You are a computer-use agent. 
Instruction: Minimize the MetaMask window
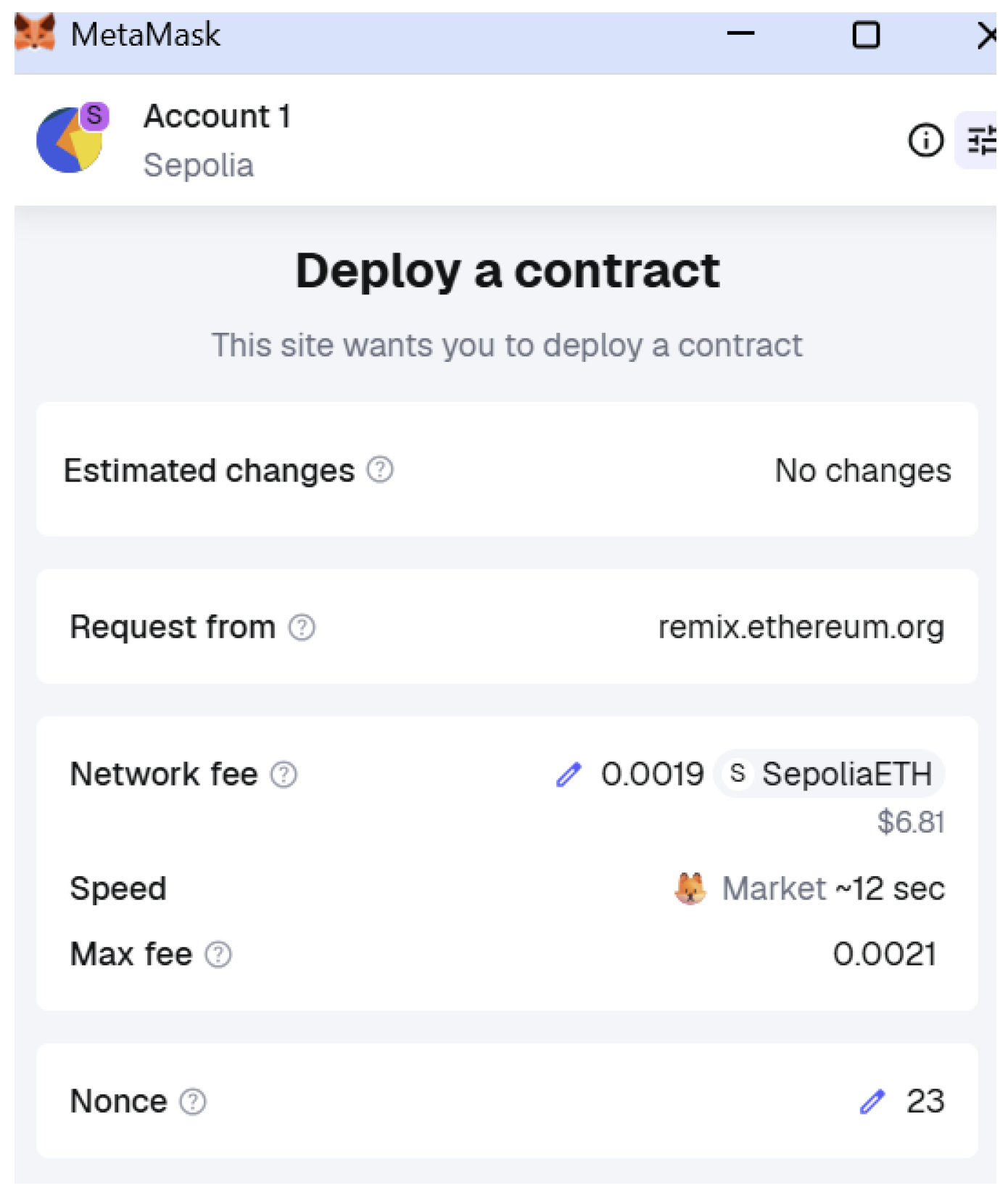pos(740,33)
